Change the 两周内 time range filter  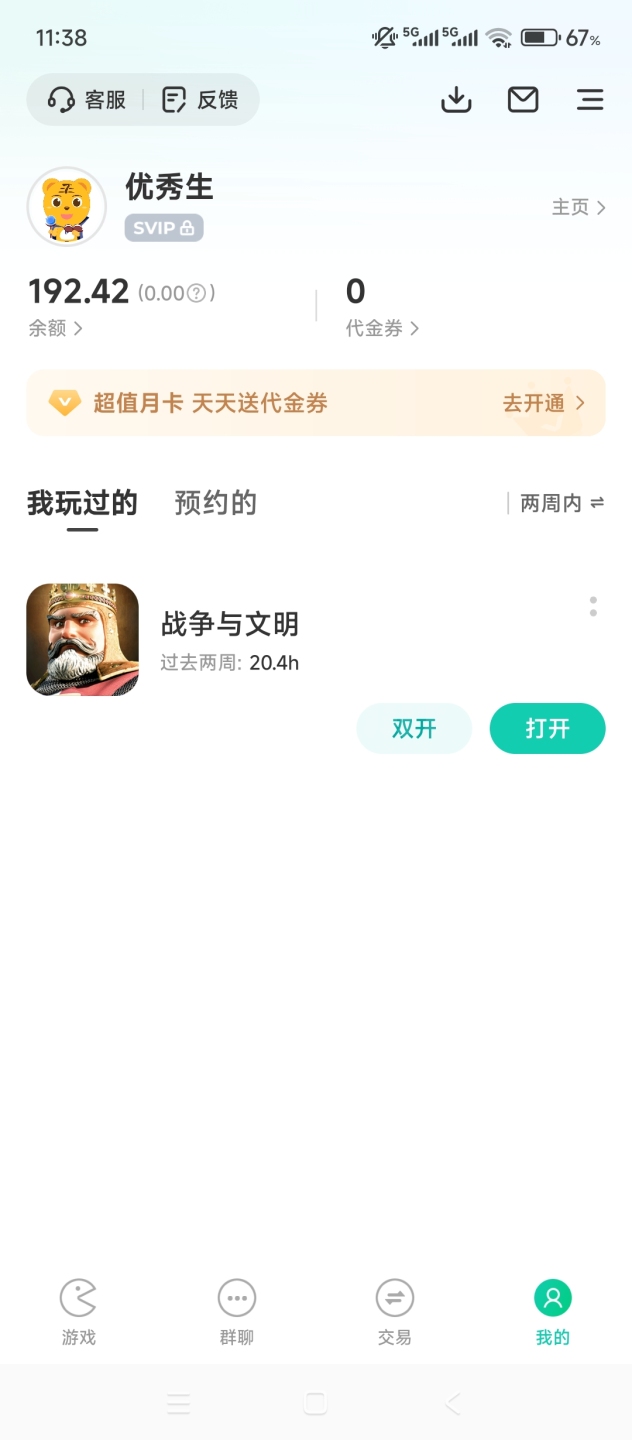562,504
